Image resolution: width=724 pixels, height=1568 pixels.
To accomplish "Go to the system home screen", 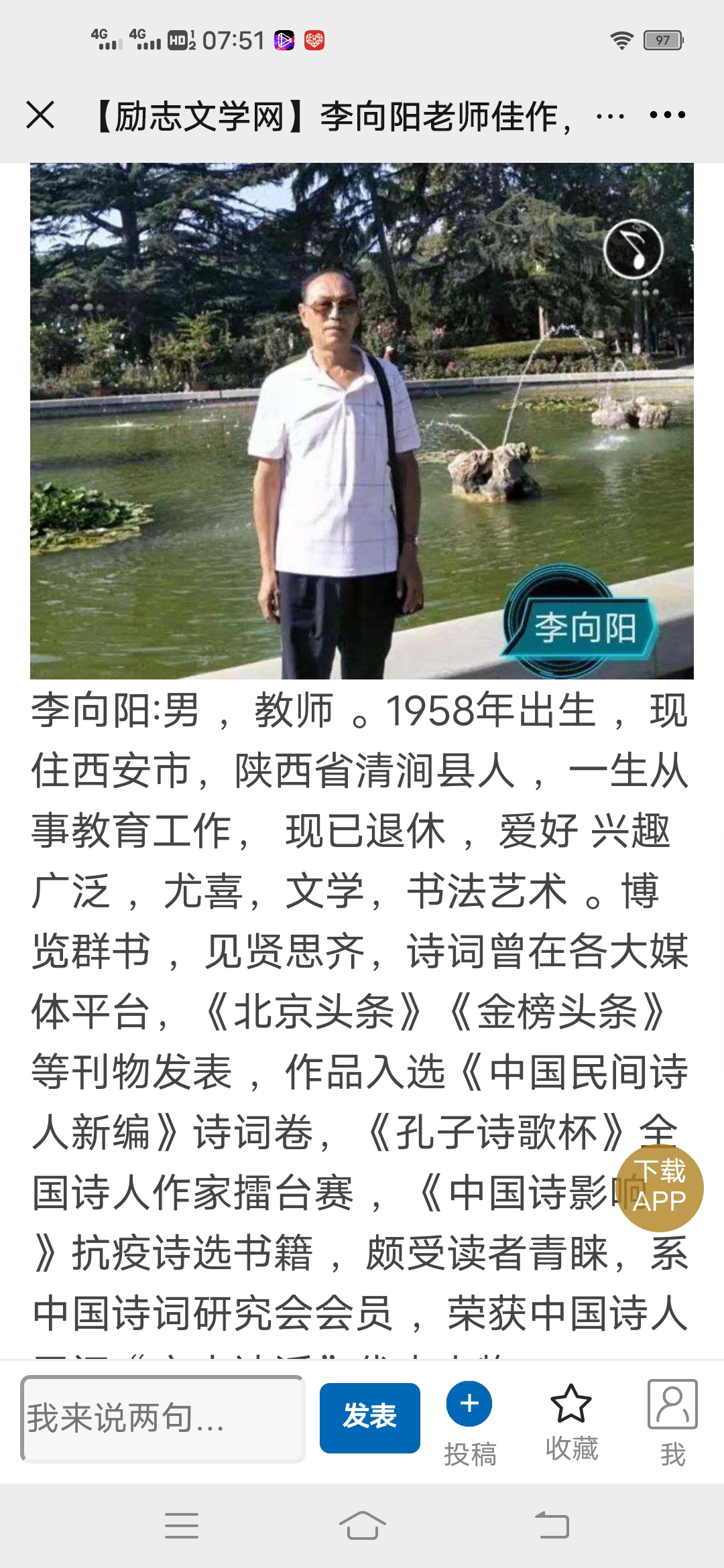I will coord(362,1526).
